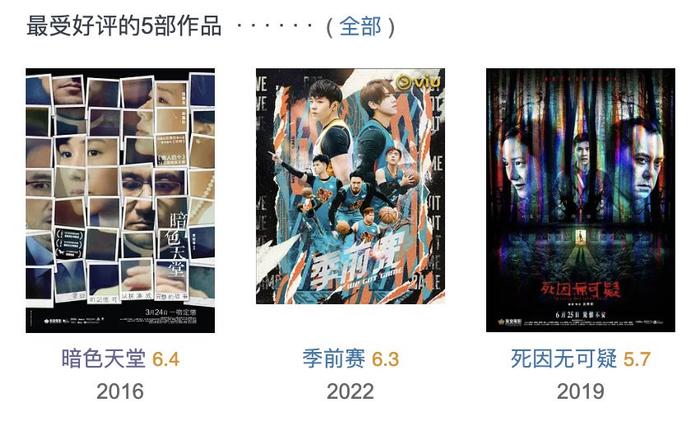This screenshot has height=421, width=700.
Task: Tap the 暗色天堂 title link
Action: click(x=103, y=358)
